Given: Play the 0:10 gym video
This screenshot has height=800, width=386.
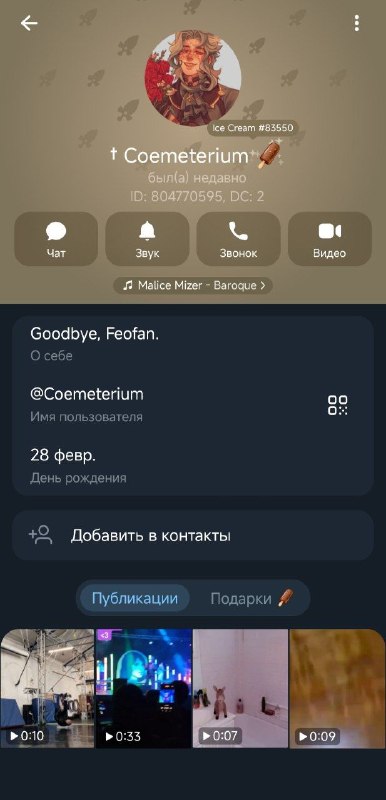Looking at the screenshot, I should (47, 688).
